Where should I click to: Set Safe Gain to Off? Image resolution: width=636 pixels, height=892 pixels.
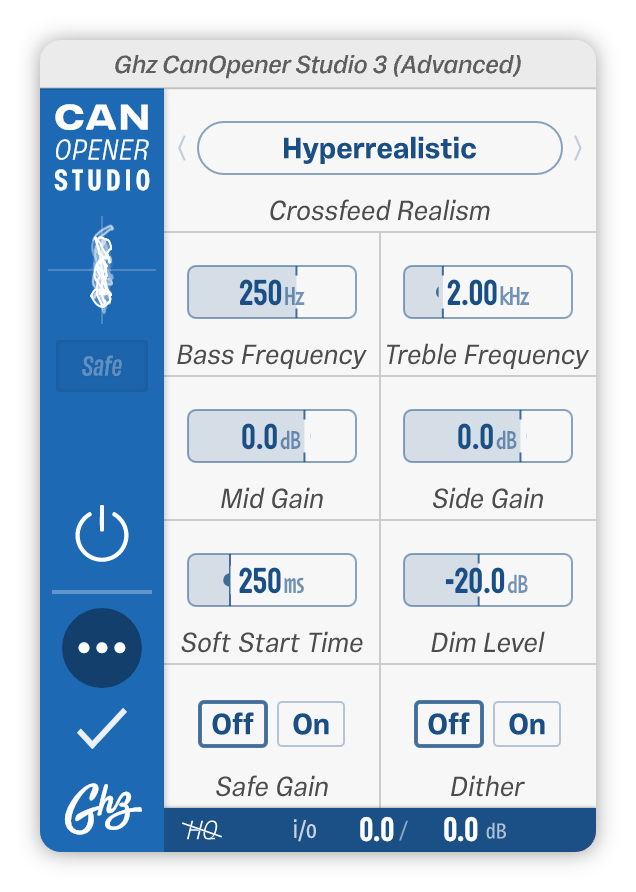tap(233, 724)
